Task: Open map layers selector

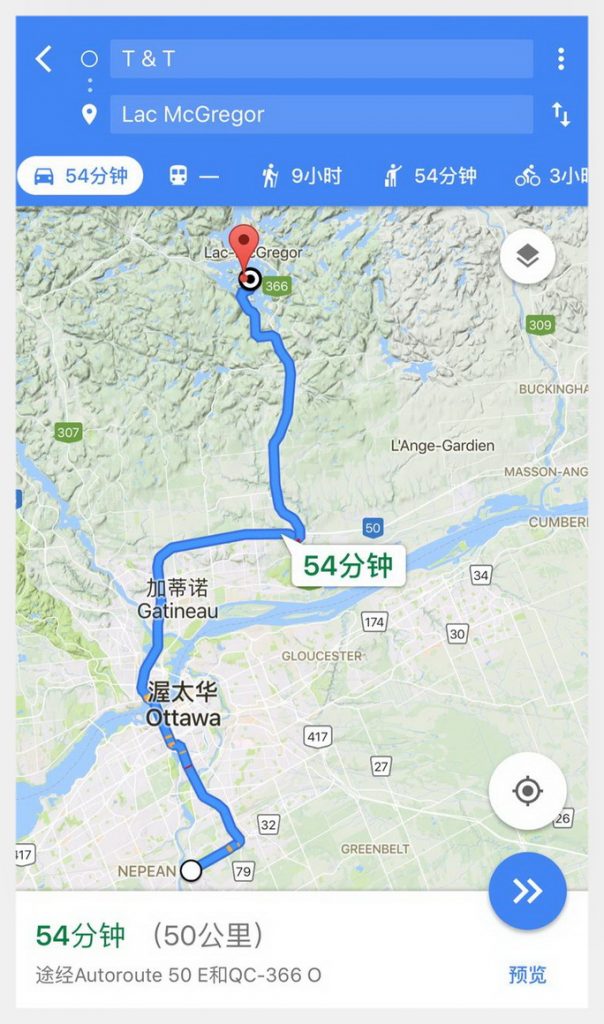Action: [x=527, y=257]
